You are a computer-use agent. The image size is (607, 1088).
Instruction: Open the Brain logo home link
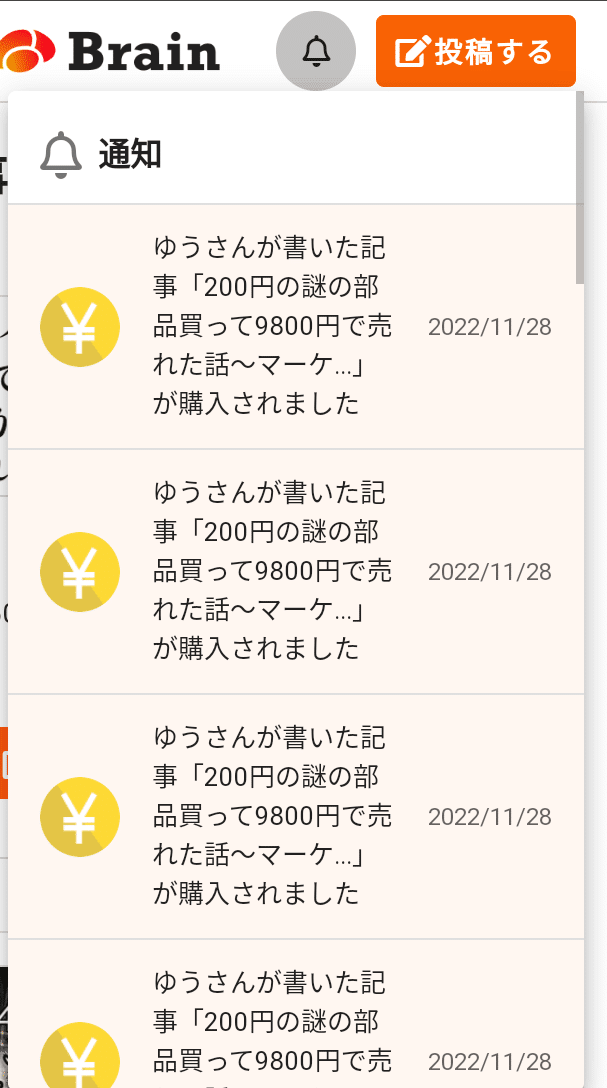click(x=110, y=51)
